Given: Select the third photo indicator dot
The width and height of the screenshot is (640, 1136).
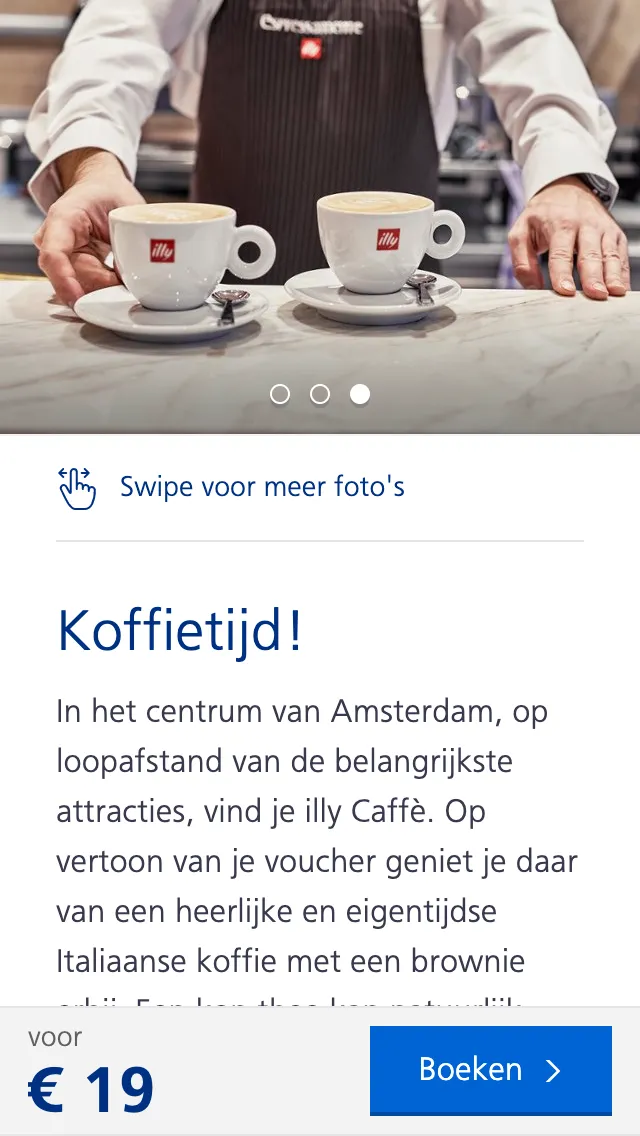Looking at the screenshot, I should (x=360, y=394).
